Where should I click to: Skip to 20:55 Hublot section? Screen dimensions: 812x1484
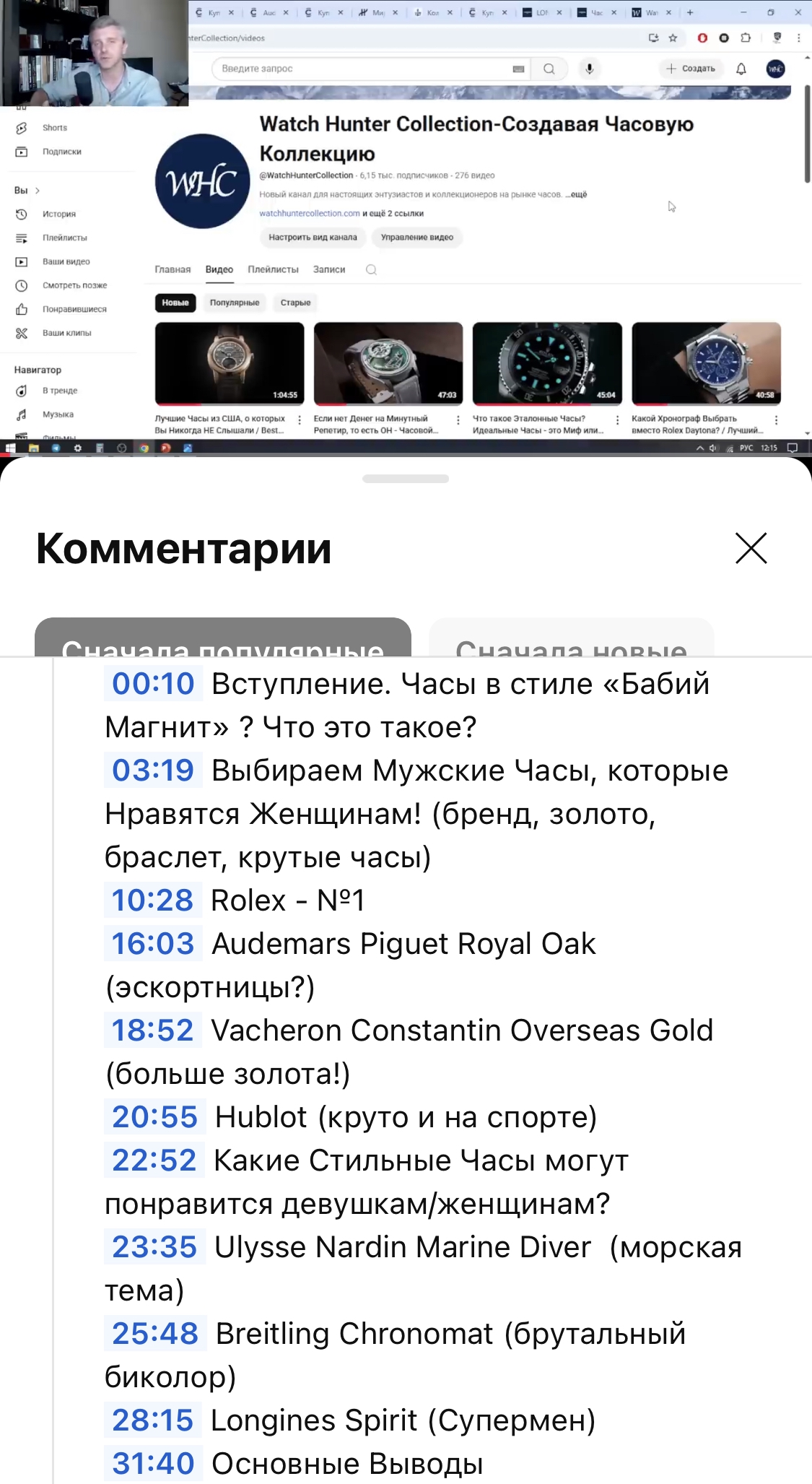click(x=154, y=1117)
